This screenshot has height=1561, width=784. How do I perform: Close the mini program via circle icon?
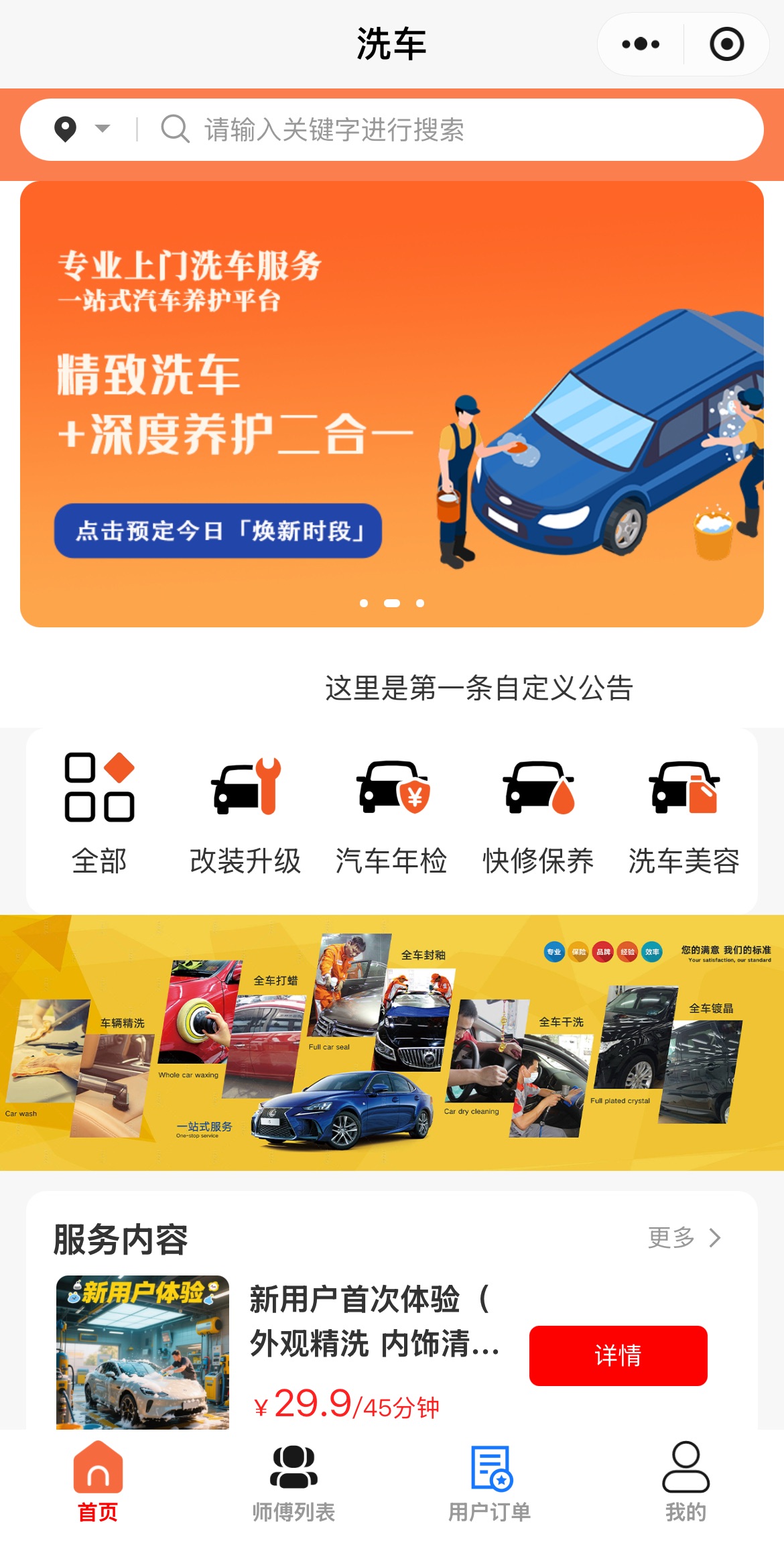click(x=726, y=44)
